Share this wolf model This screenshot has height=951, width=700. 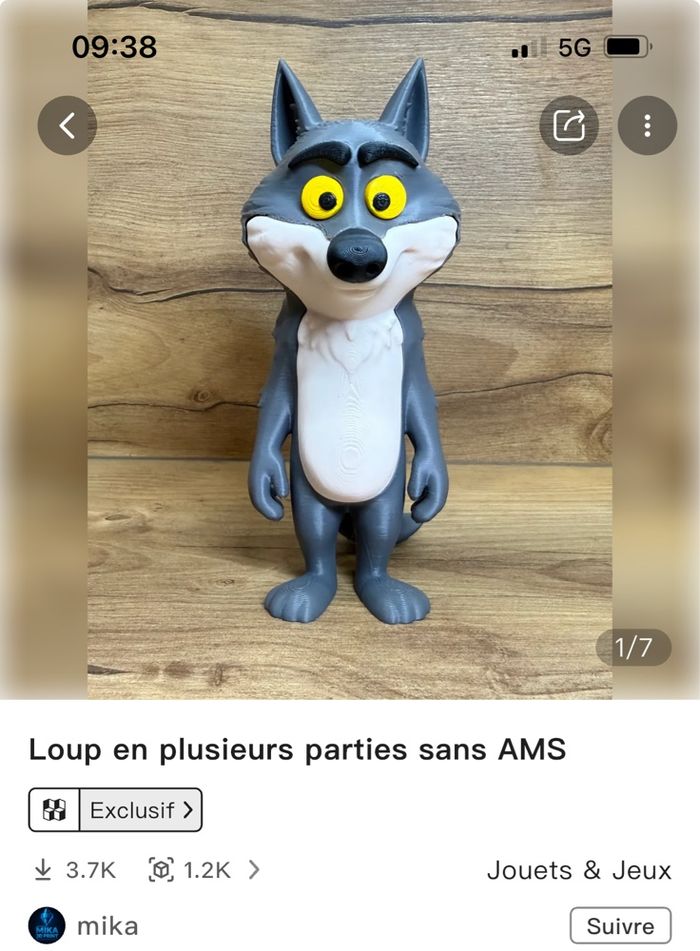pyautogui.click(x=569, y=125)
